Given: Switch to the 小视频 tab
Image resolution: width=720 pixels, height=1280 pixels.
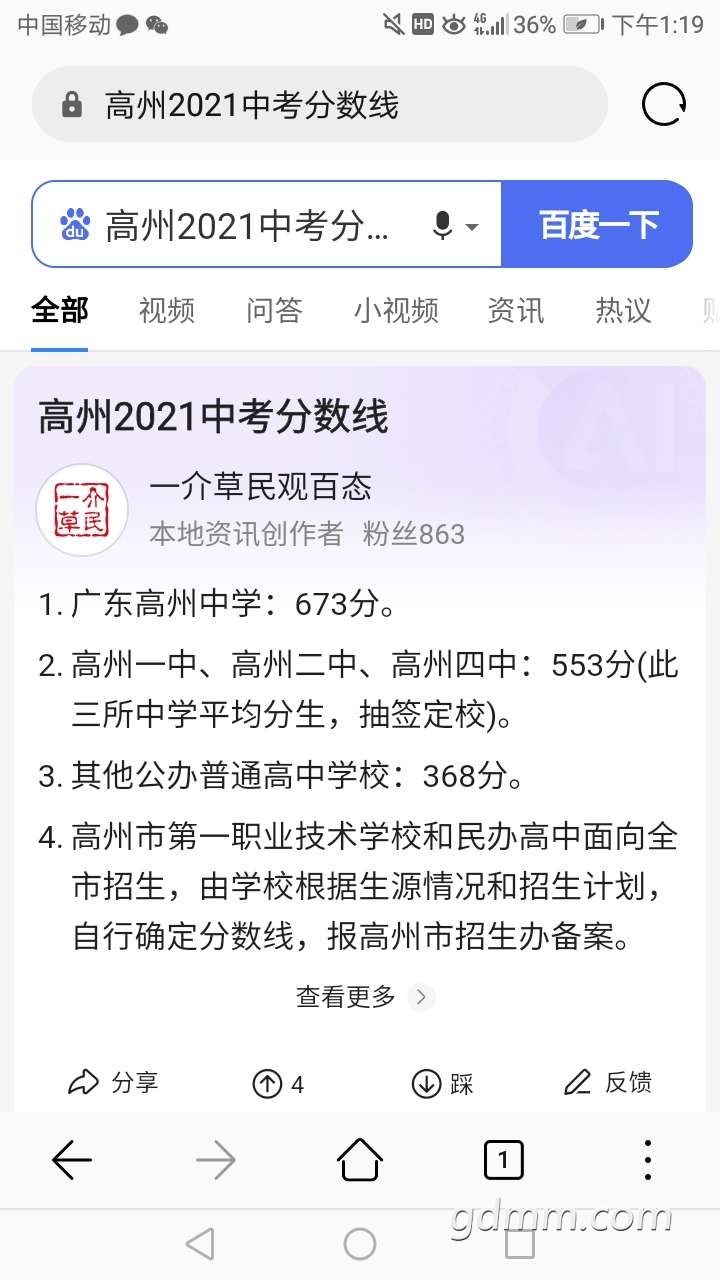Looking at the screenshot, I should [x=396, y=311].
